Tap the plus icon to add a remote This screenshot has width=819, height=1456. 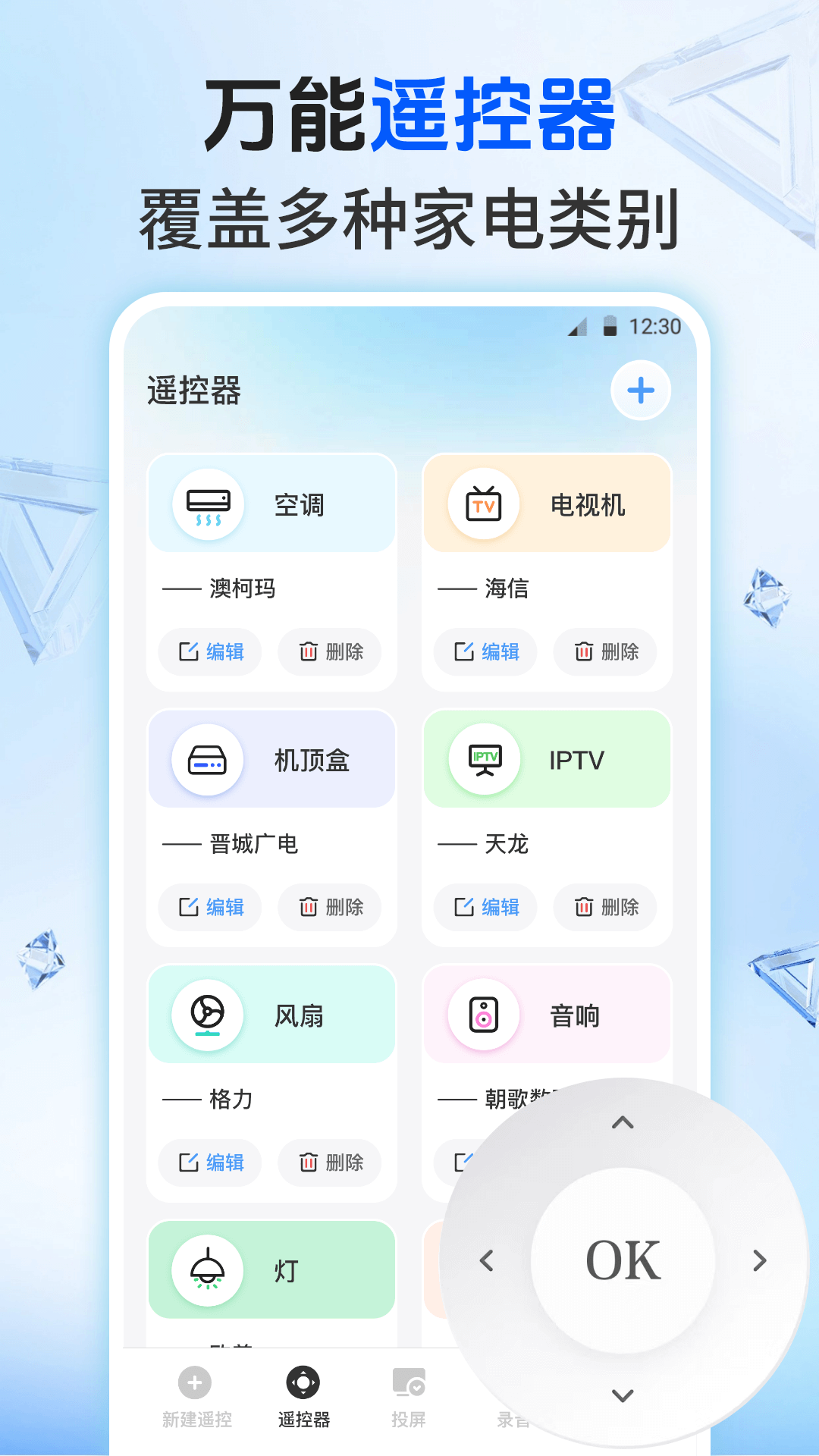641,390
